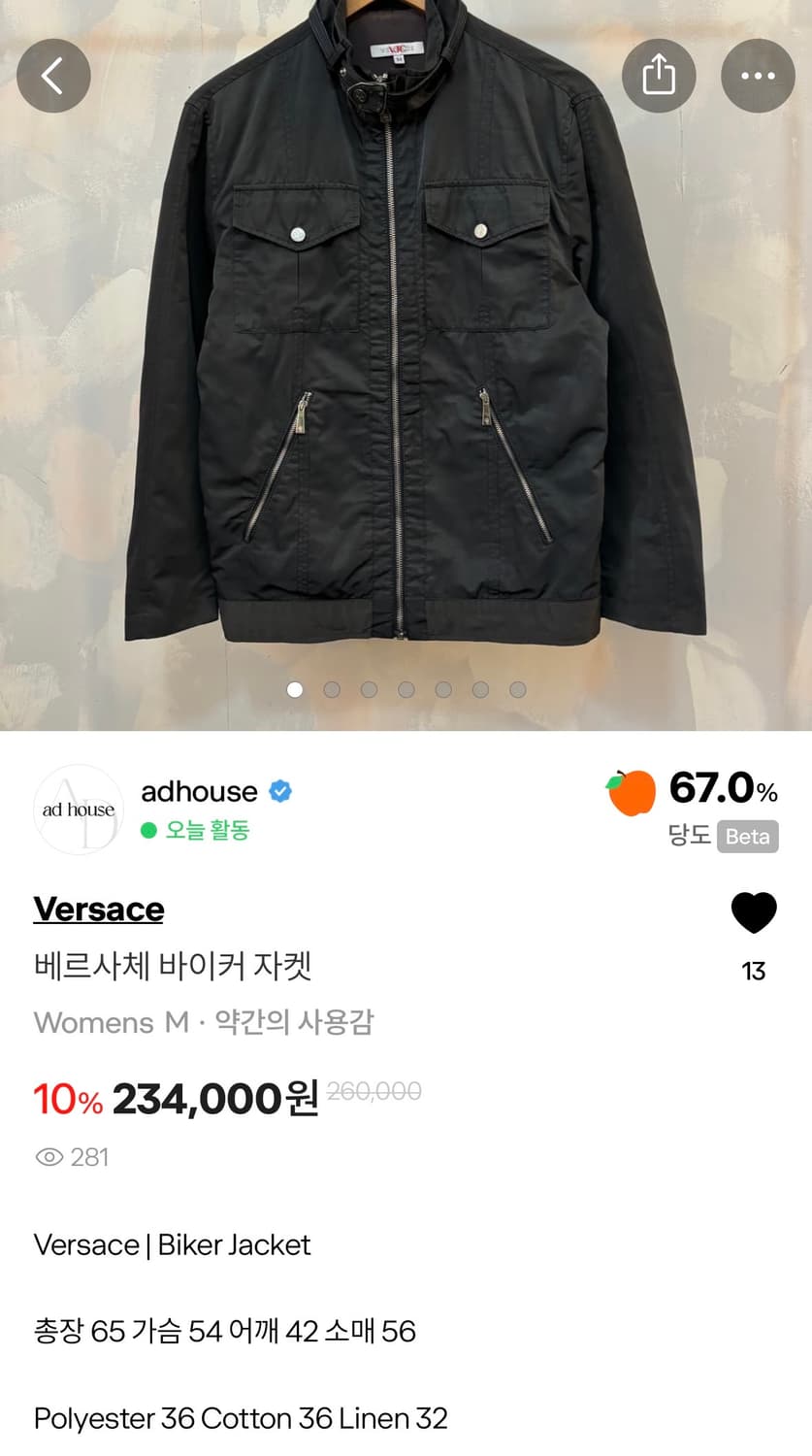Tap the 10% discount percentage label

coord(66,1098)
